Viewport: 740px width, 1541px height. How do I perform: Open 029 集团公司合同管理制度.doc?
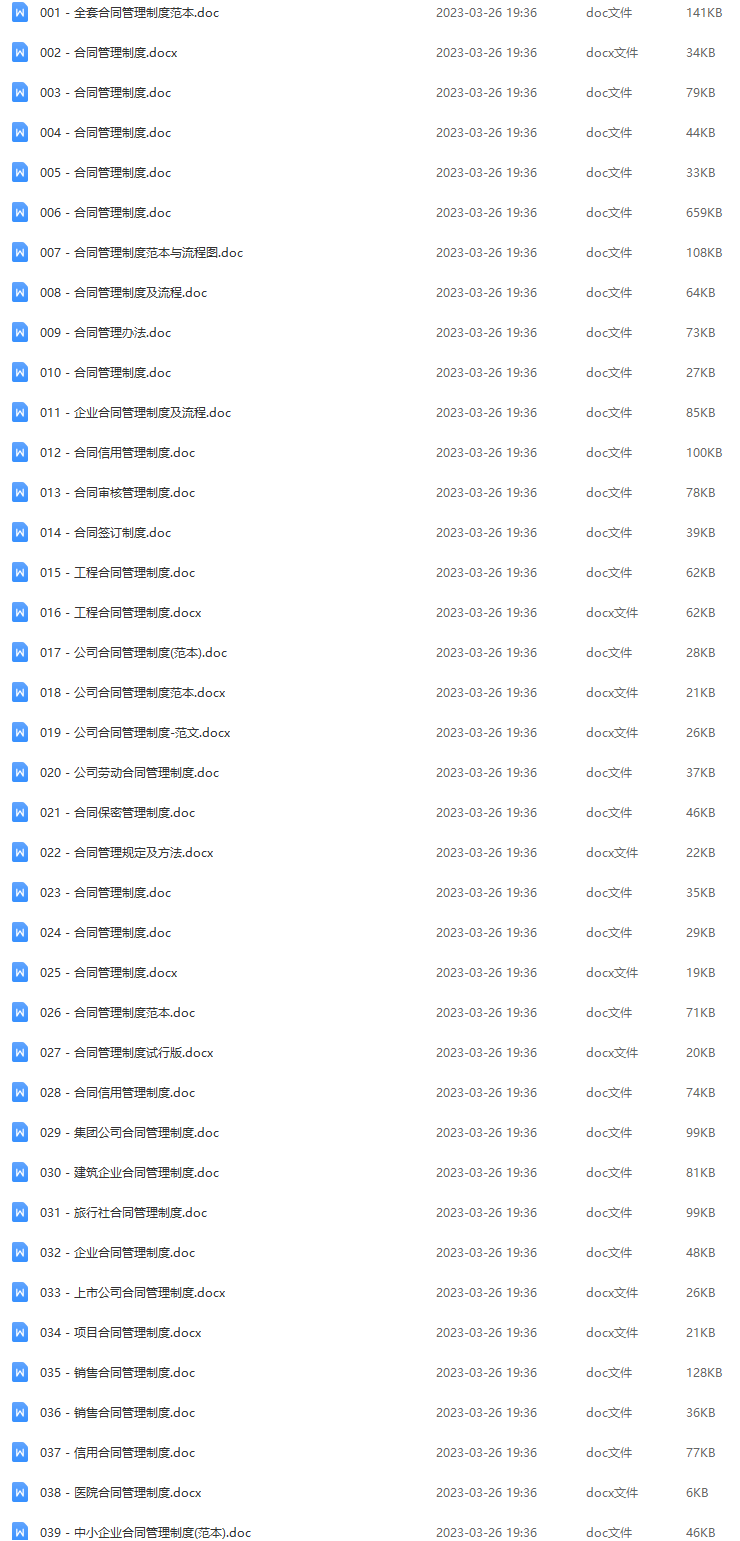(x=129, y=1133)
